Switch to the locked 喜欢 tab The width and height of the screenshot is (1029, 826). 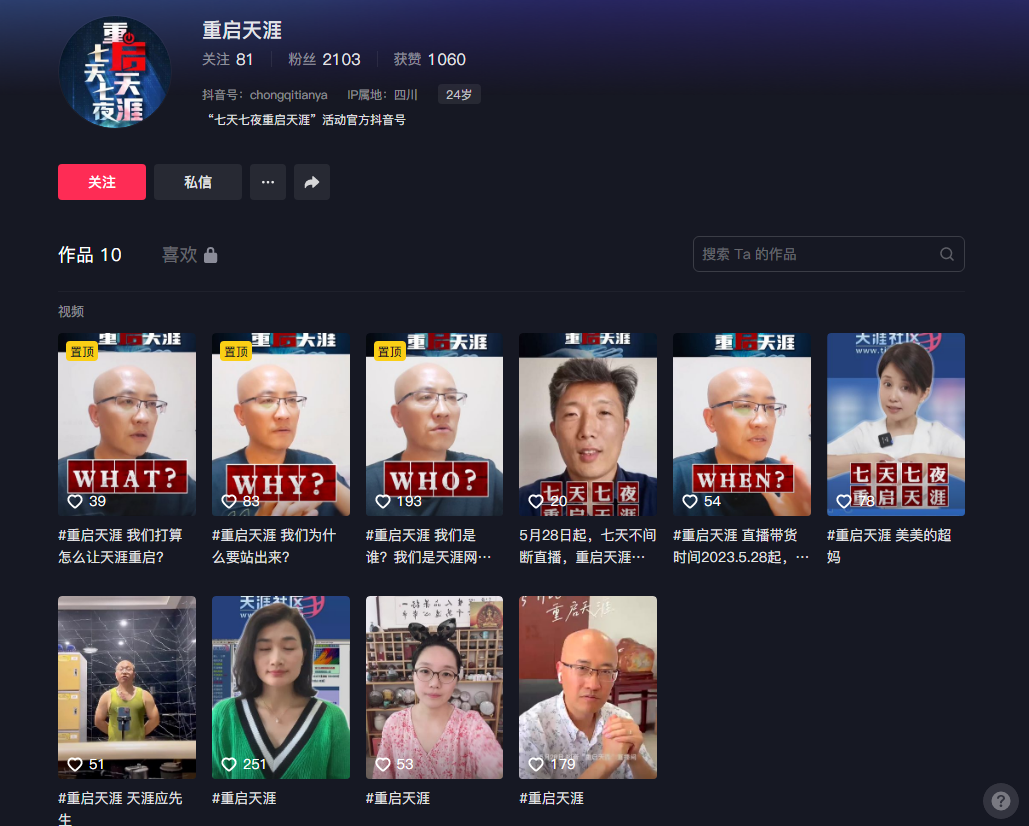pyautogui.click(x=189, y=255)
